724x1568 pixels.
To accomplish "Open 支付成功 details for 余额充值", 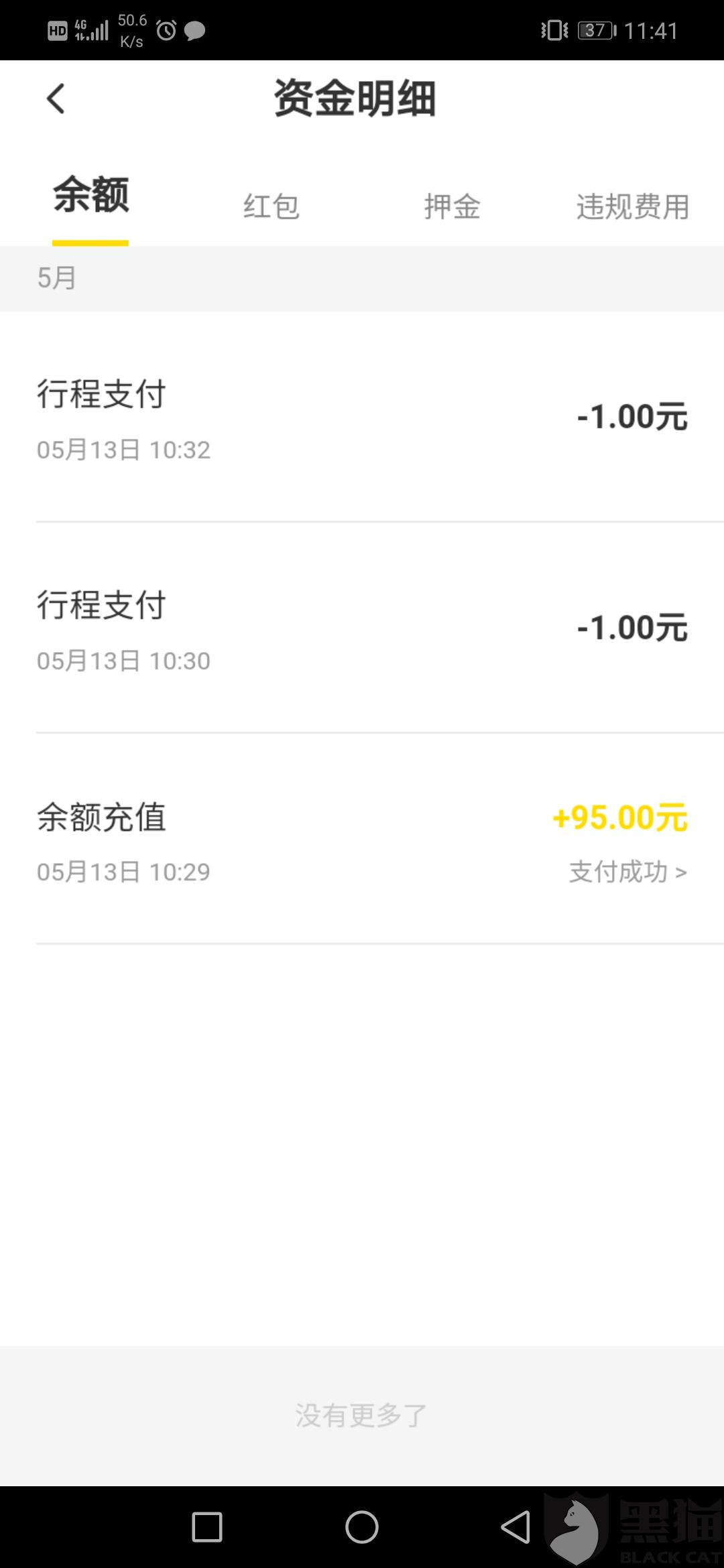I will click(x=627, y=872).
